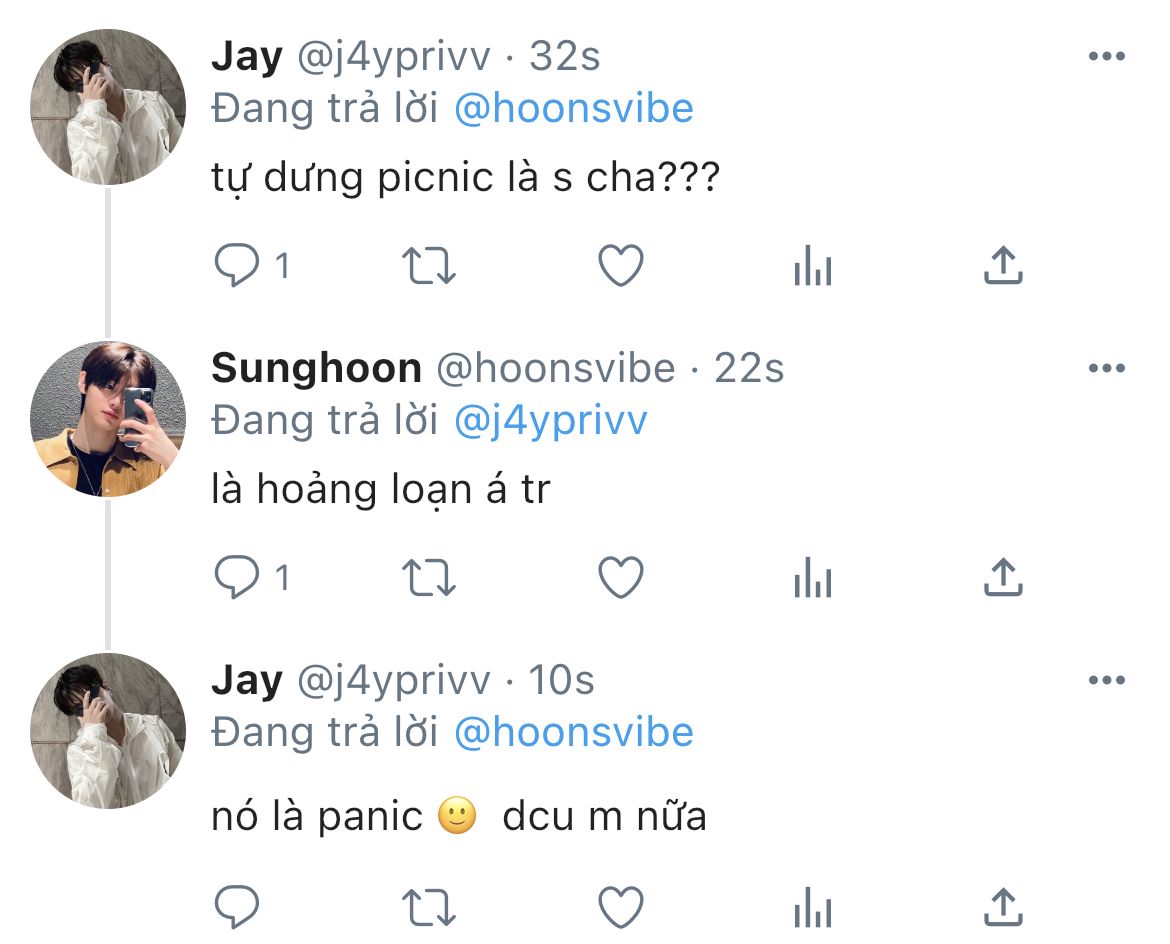The image size is (1170, 944).
Task: Reply to Jay's "nó là panic" tweet
Action: tap(238, 908)
